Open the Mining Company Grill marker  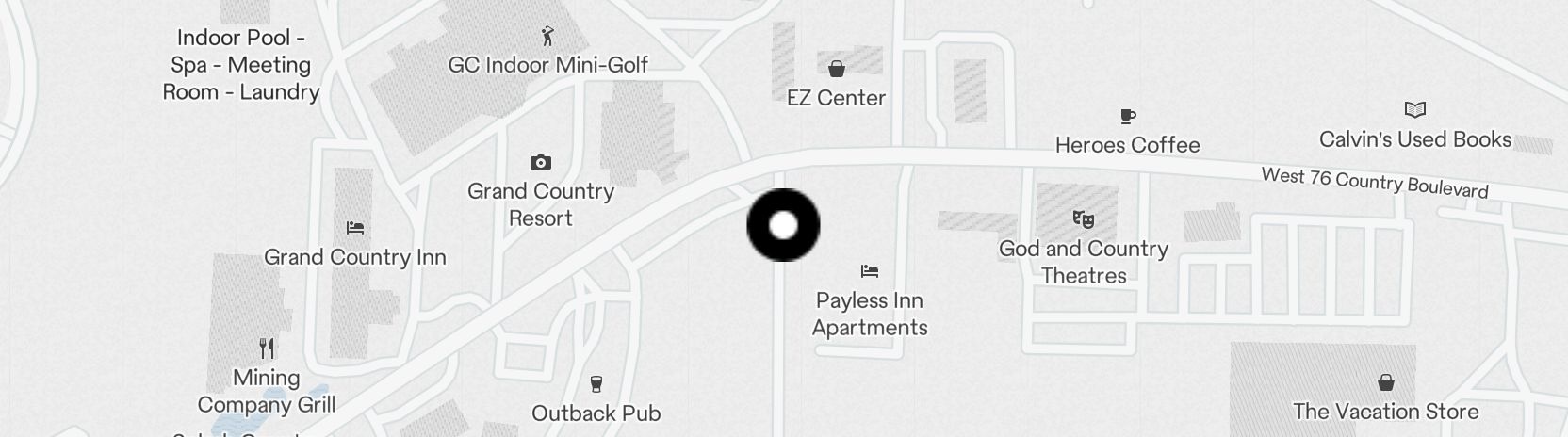pyautogui.click(x=267, y=348)
